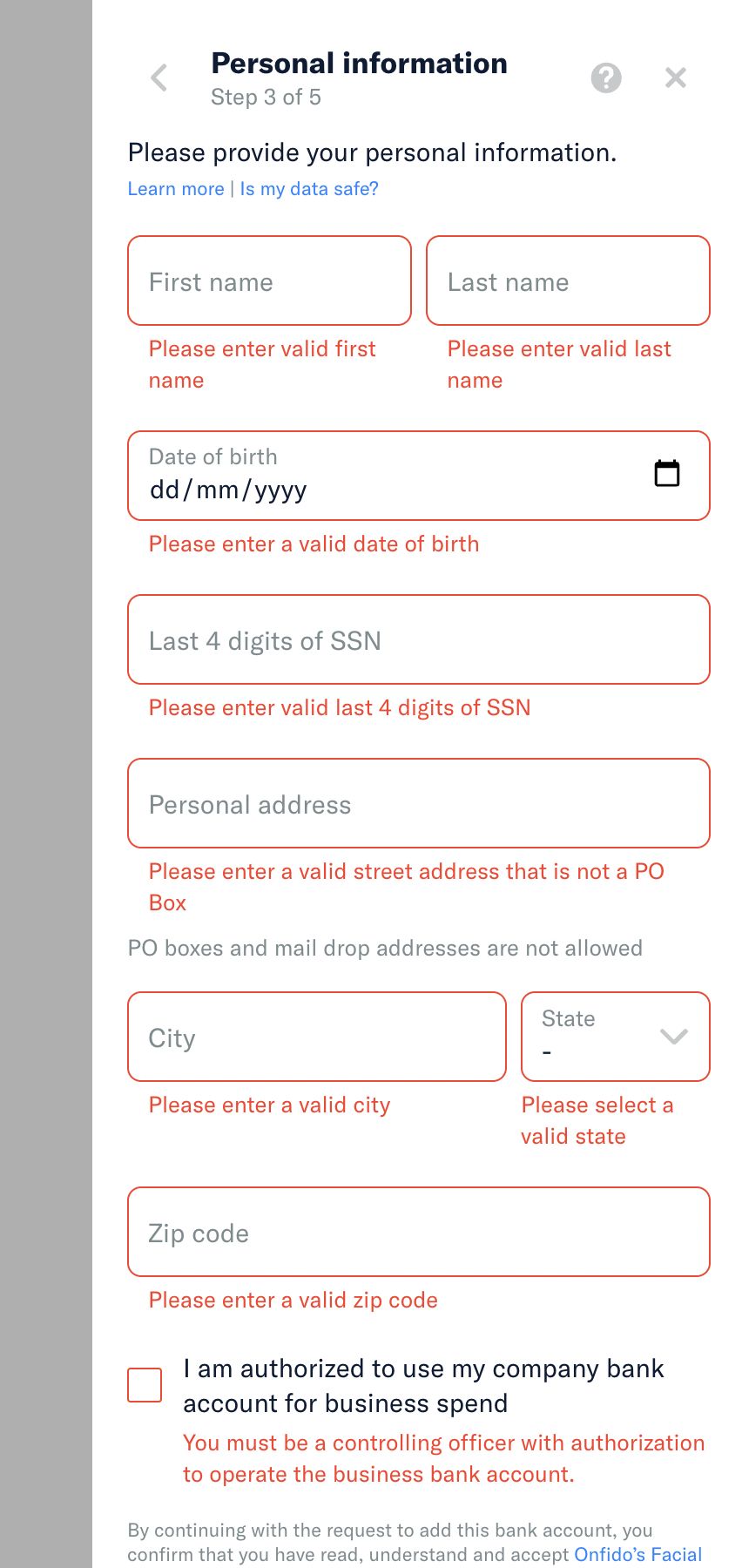
Task: Tap the Last 4 digits of SSN field
Action: pos(419,639)
